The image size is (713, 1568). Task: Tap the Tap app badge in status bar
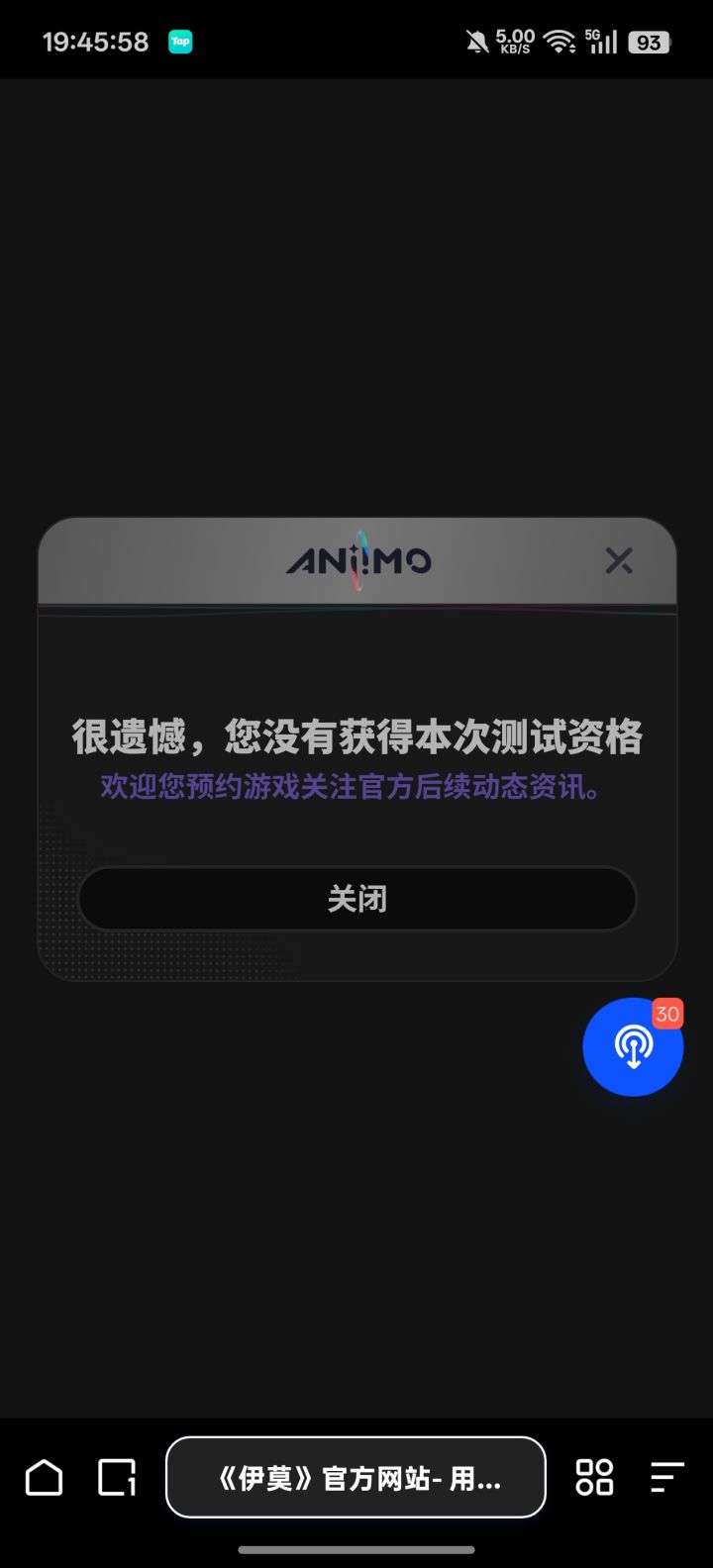click(179, 41)
